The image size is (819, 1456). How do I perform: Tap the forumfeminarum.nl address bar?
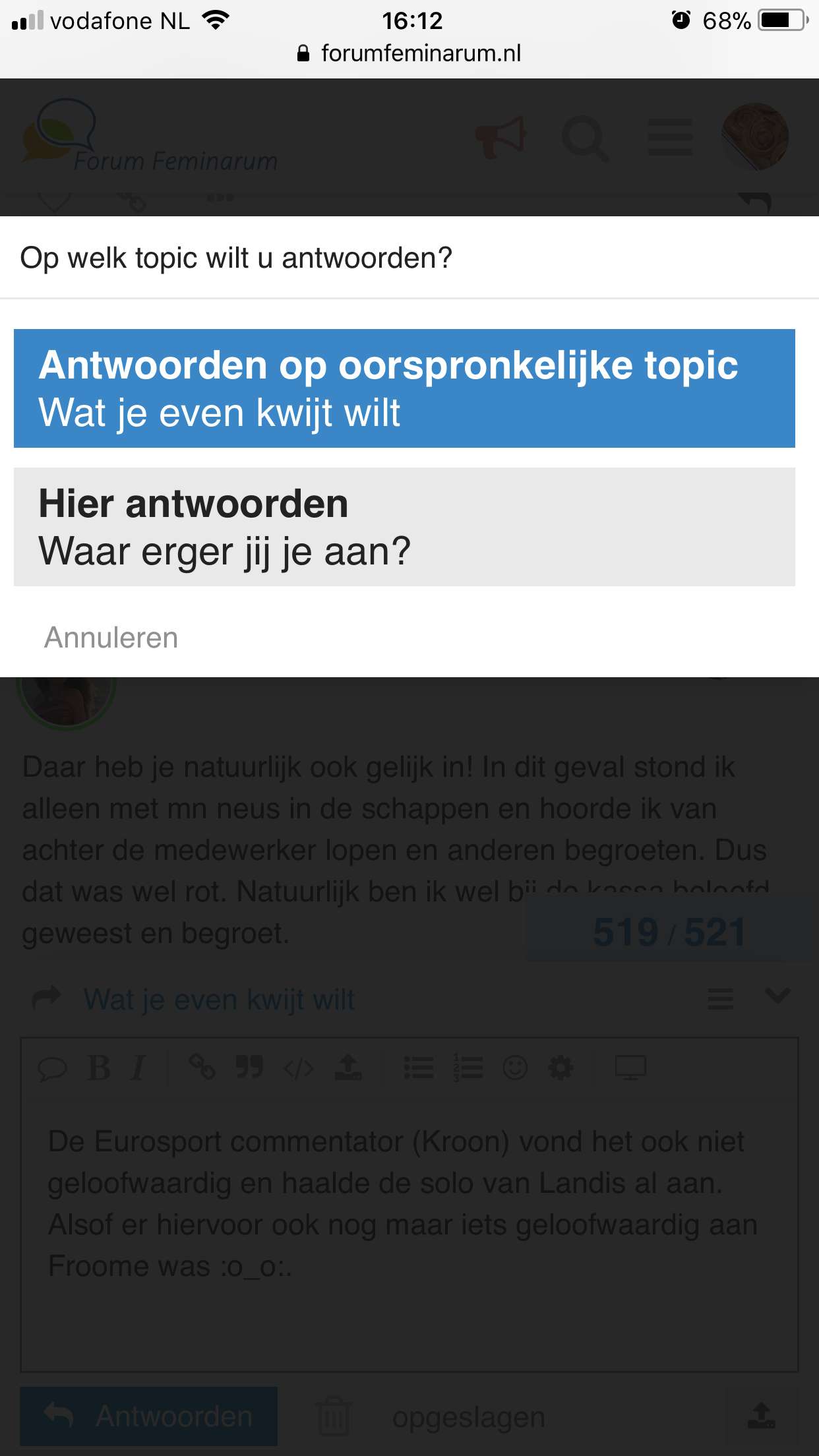coord(409,53)
